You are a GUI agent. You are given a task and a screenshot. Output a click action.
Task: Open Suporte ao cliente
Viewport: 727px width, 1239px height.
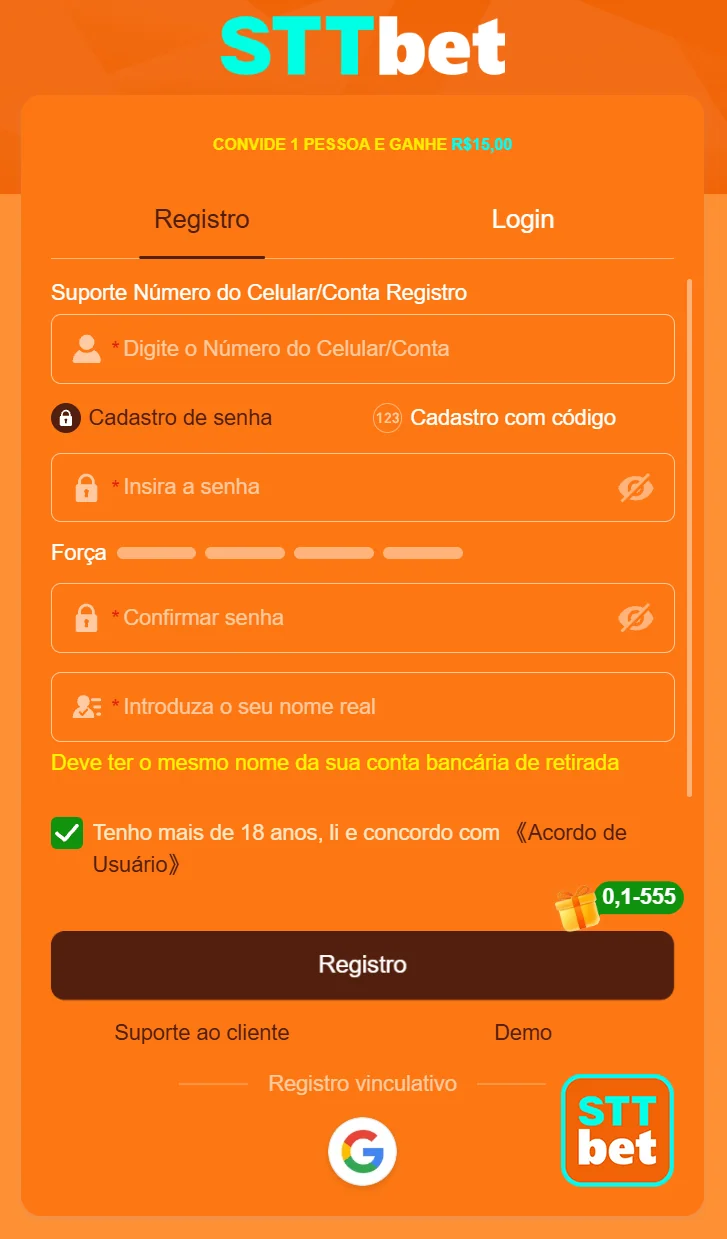click(201, 1032)
